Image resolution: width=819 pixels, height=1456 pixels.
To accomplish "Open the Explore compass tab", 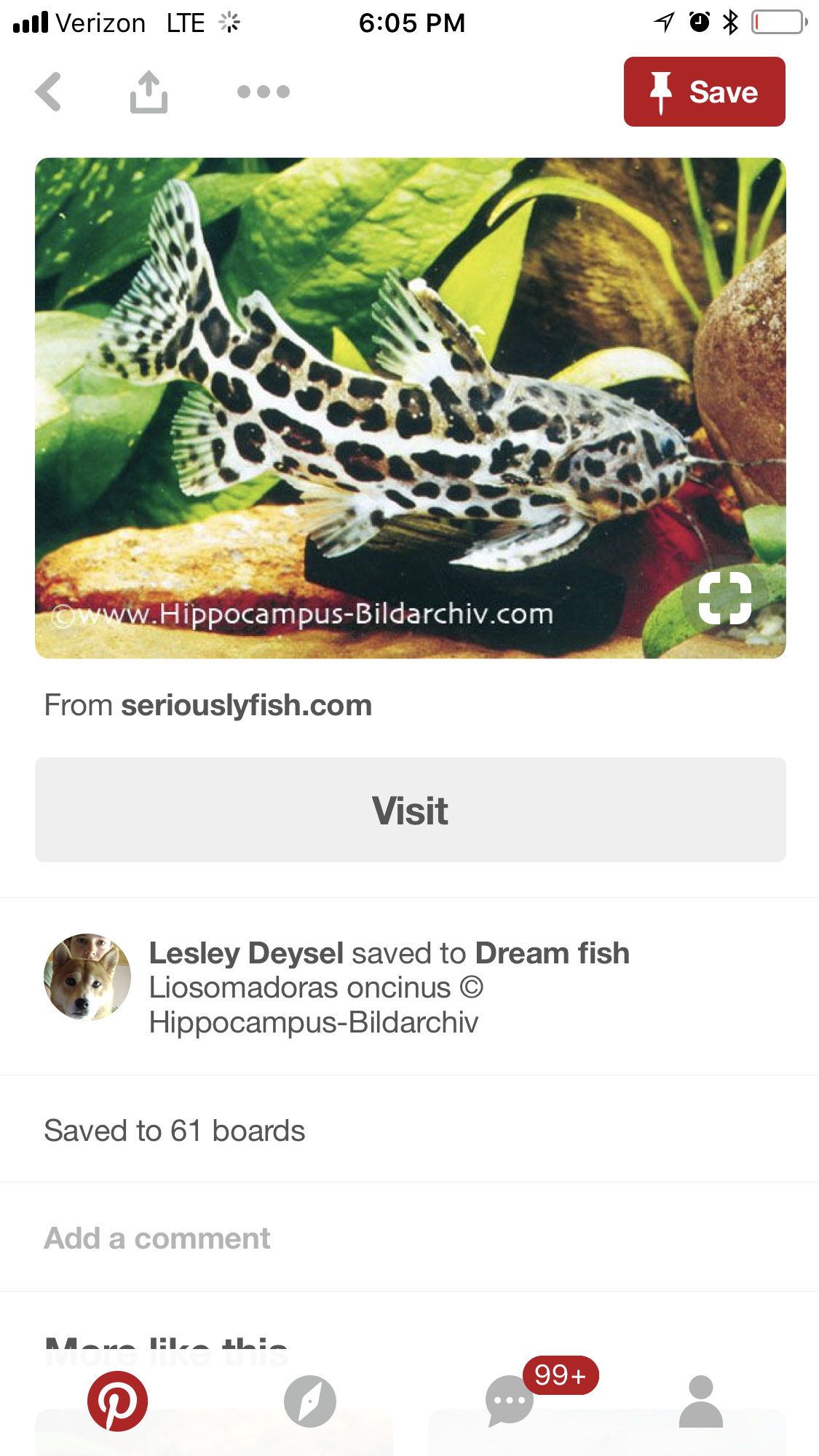I will tap(310, 1401).
